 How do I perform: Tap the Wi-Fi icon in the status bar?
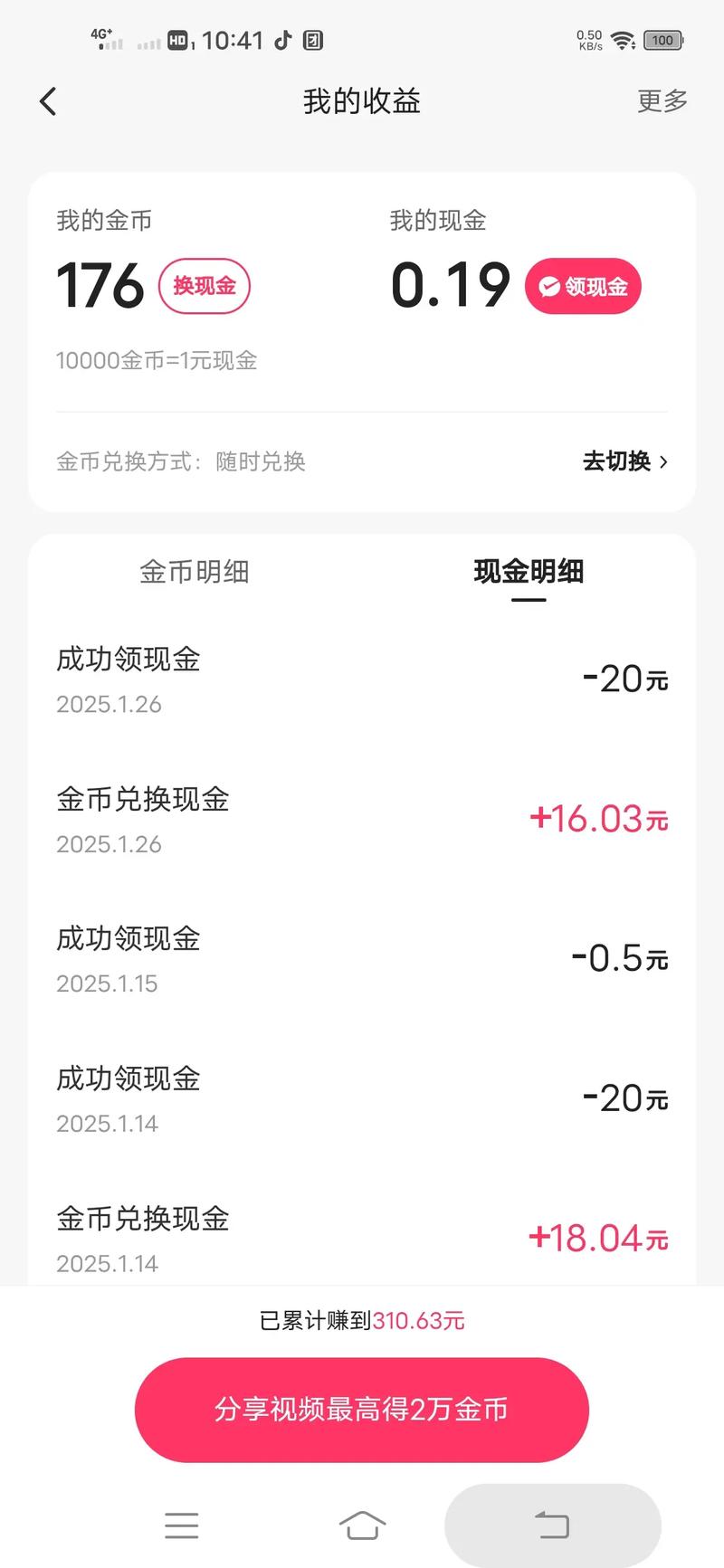[x=621, y=40]
